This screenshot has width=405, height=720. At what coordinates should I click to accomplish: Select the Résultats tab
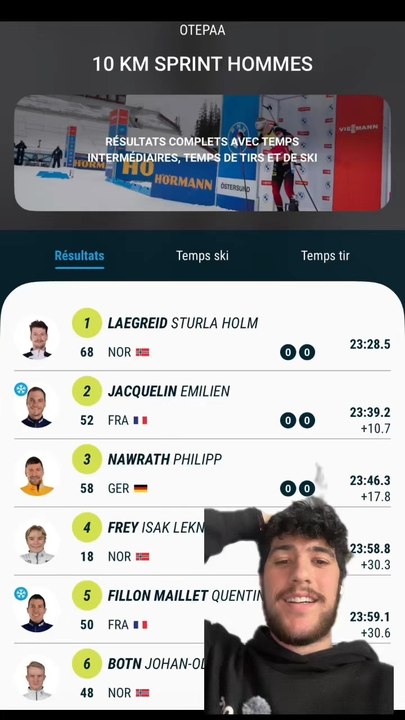click(x=79, y=256)
